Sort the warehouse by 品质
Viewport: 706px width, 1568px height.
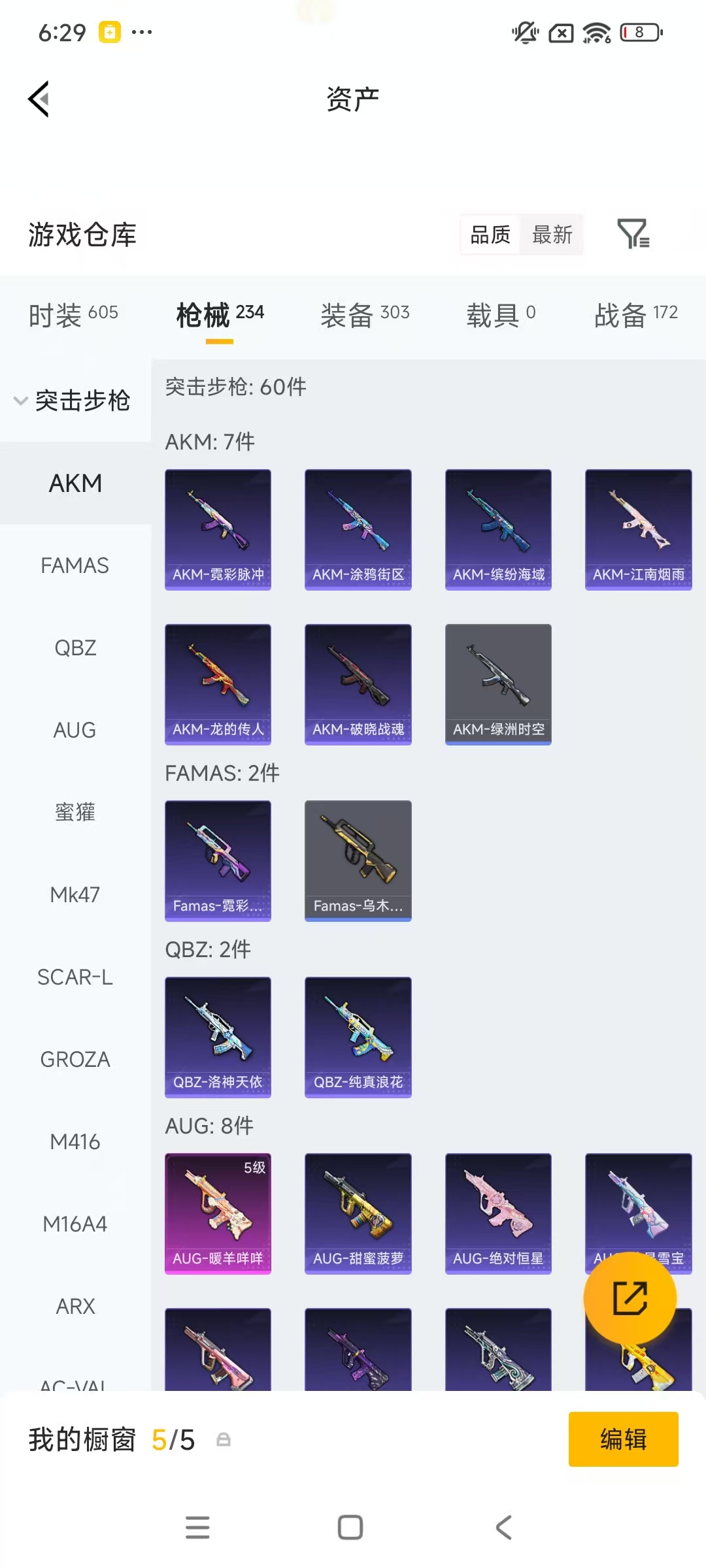tap(490, 235)
